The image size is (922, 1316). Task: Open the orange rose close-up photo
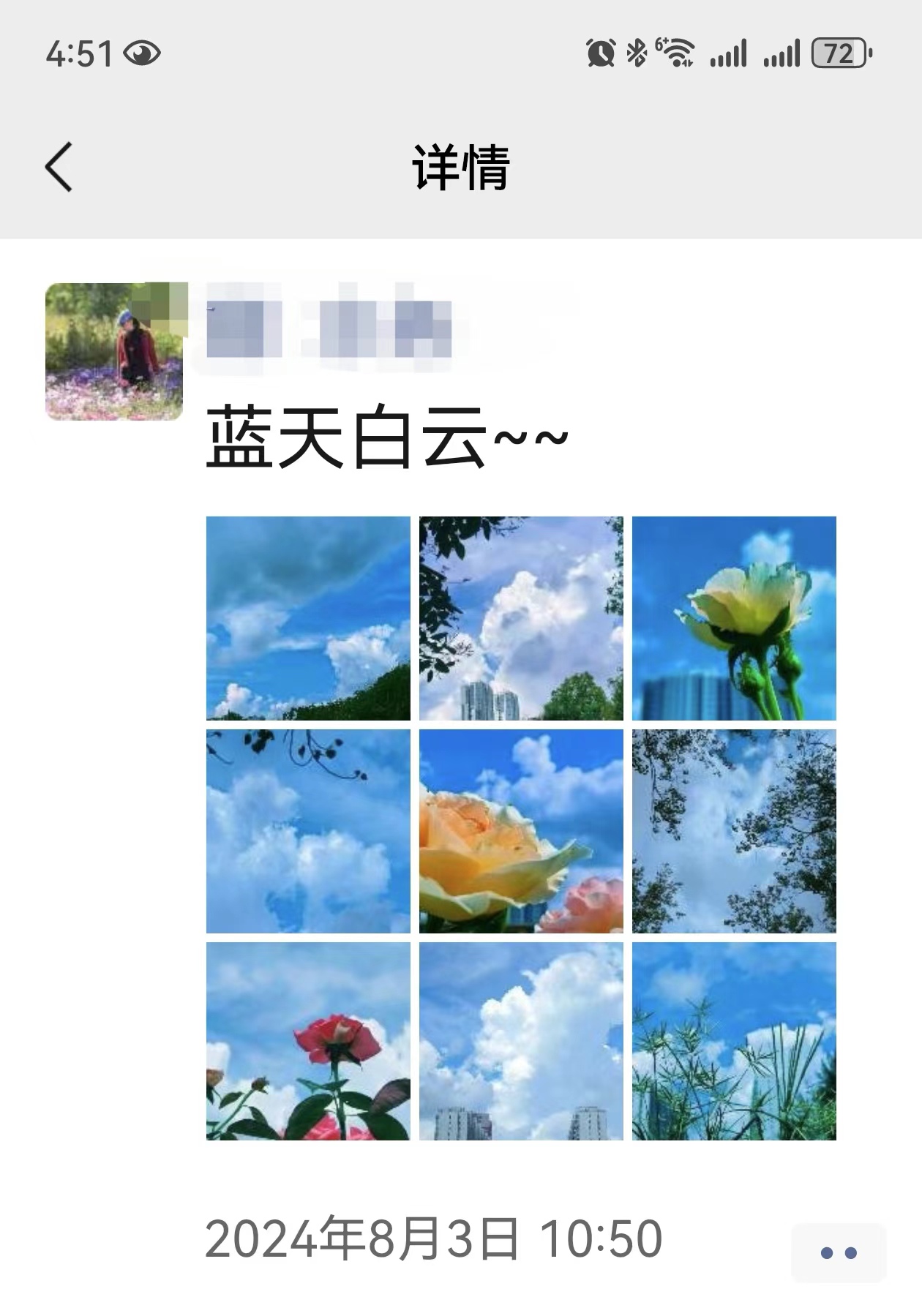[x=521, y=831]
